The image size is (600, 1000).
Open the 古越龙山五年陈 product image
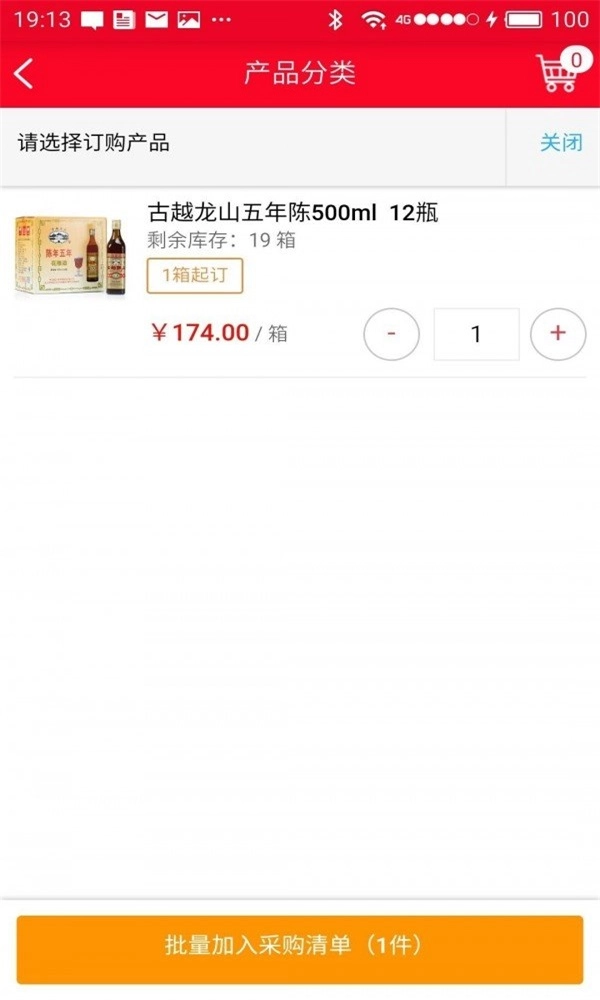pos(72,258)
